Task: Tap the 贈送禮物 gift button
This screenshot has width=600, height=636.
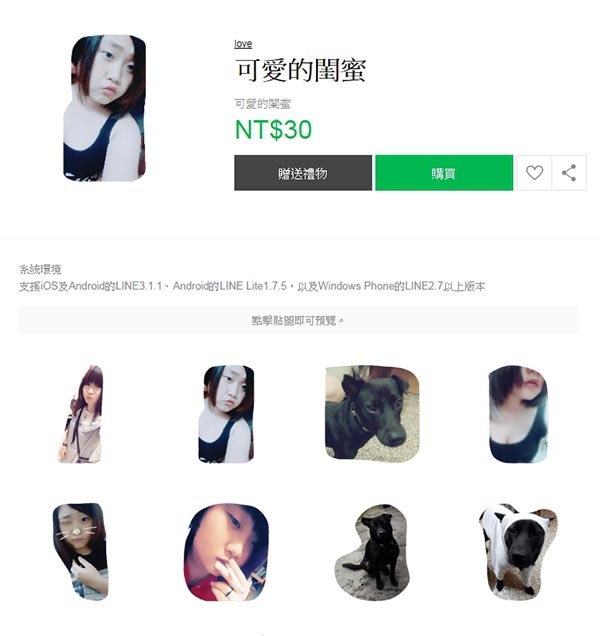Action: 303,173
